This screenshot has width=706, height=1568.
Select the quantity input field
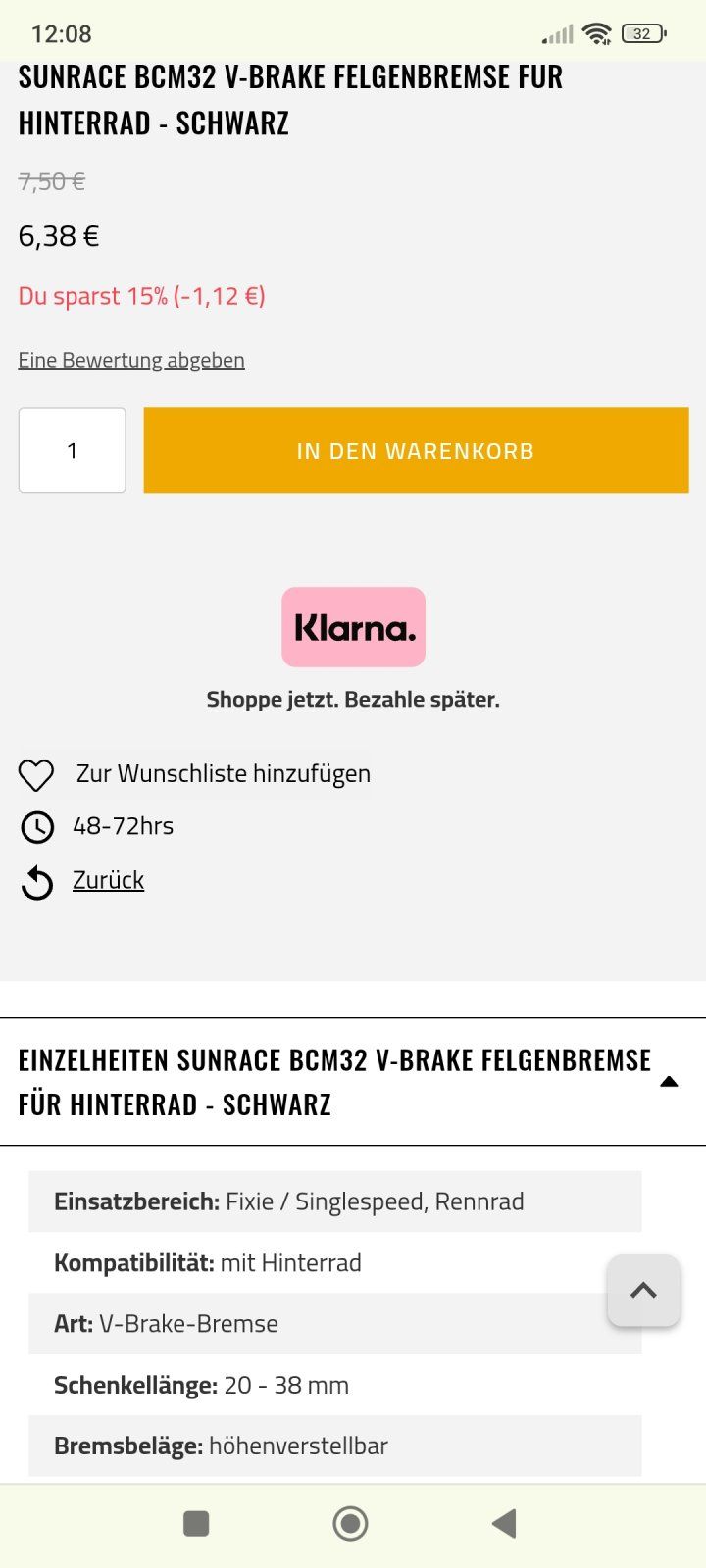[x=72, y=450]
